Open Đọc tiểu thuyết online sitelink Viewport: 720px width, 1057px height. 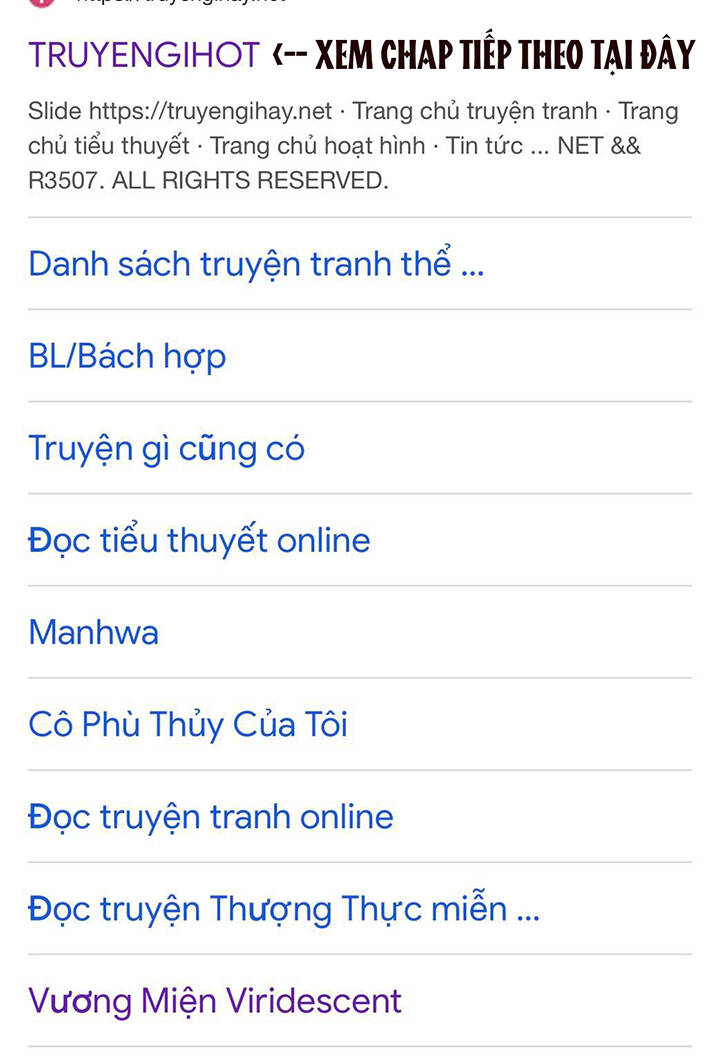tap(198, 540)
